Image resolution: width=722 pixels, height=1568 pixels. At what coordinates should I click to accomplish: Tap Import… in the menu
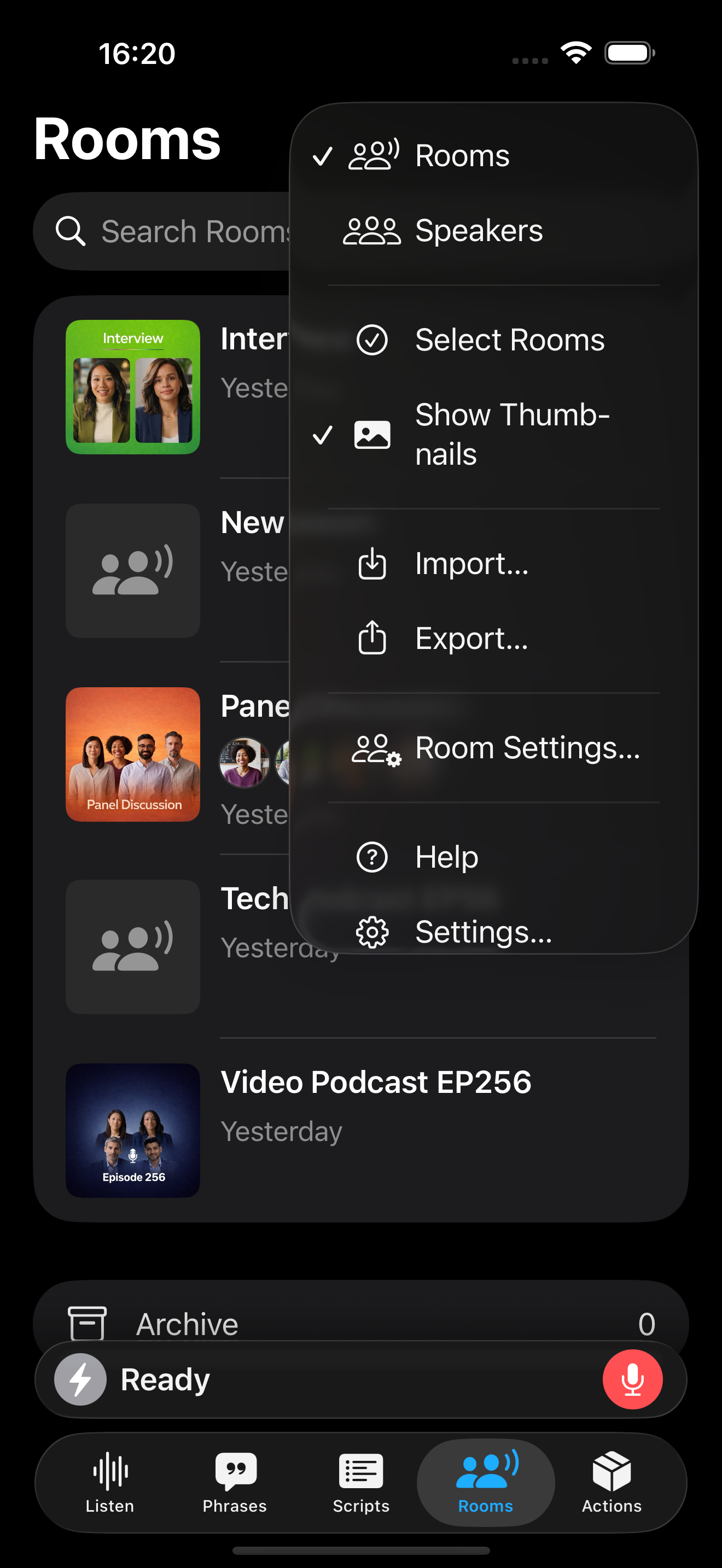tap(471, 564)
